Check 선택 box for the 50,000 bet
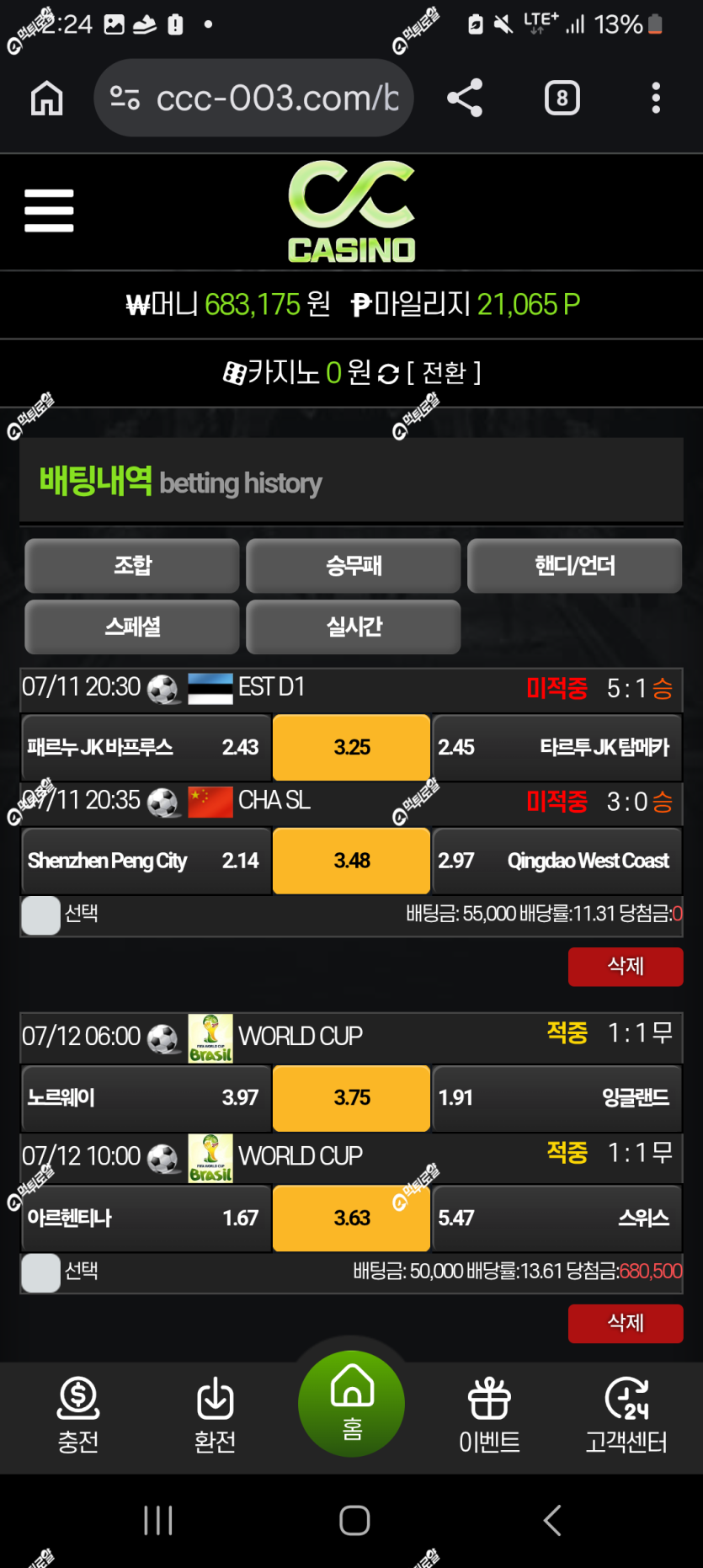The height and width of the screenshot is (1568, 703). pyautogui.click(x=40, y=1272)
